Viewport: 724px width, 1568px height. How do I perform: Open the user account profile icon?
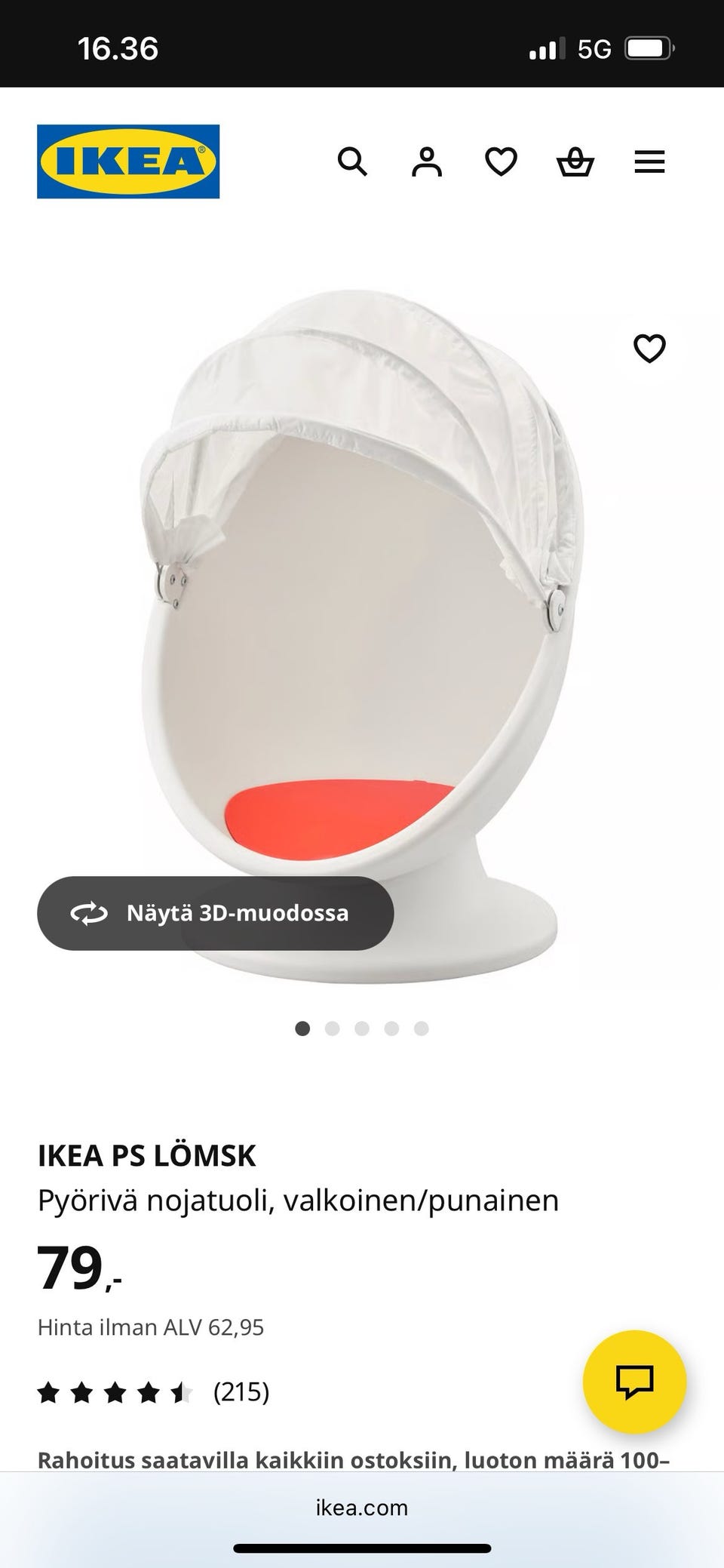tap(427, 161)
